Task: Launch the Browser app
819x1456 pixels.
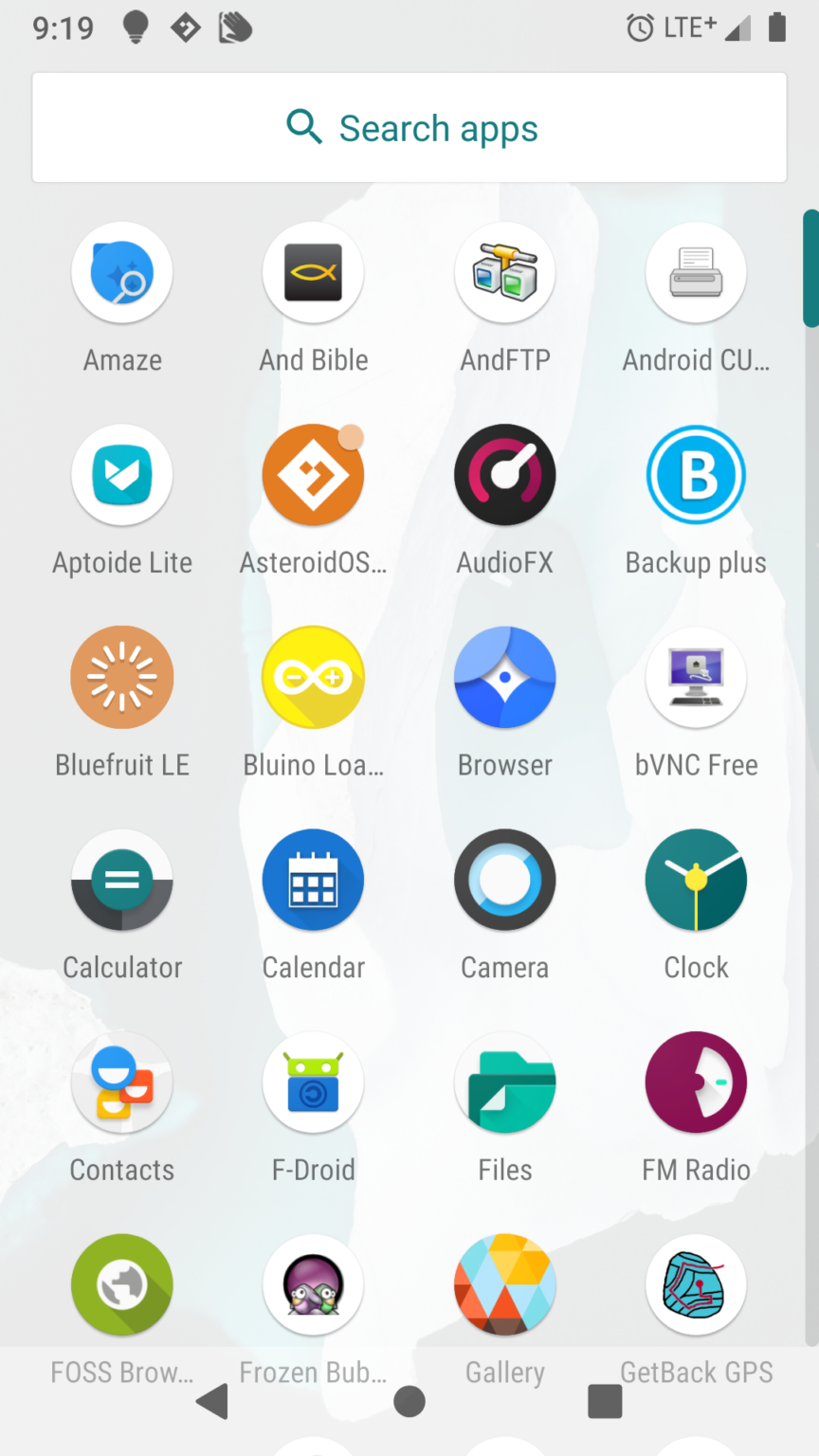Action: pyautogui.click(x=505, y=678)
